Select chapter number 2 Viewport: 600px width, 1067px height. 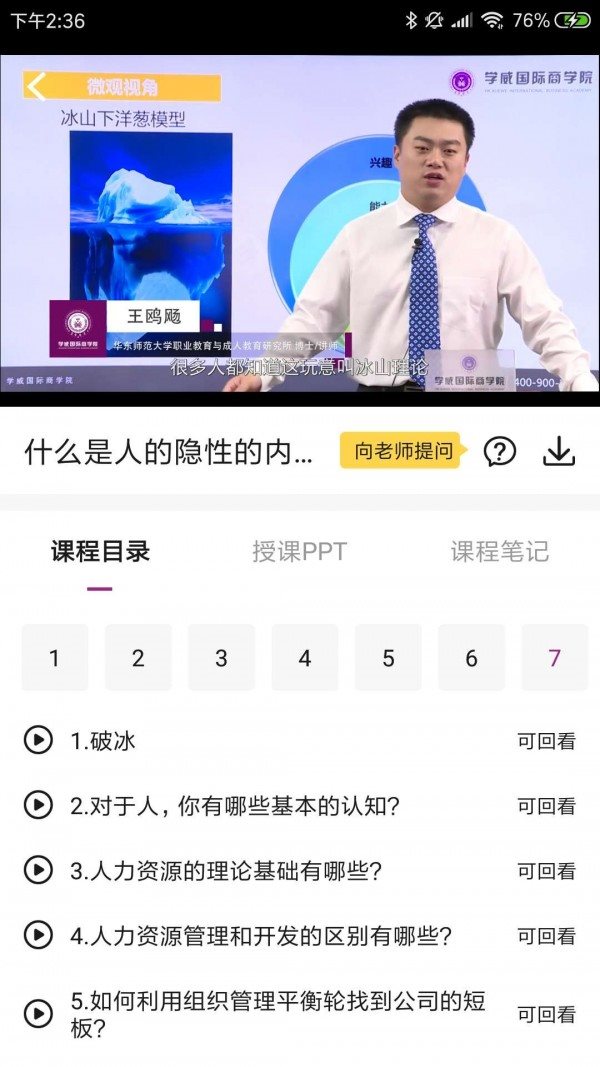pyautogui.click(x=138, y=658)
